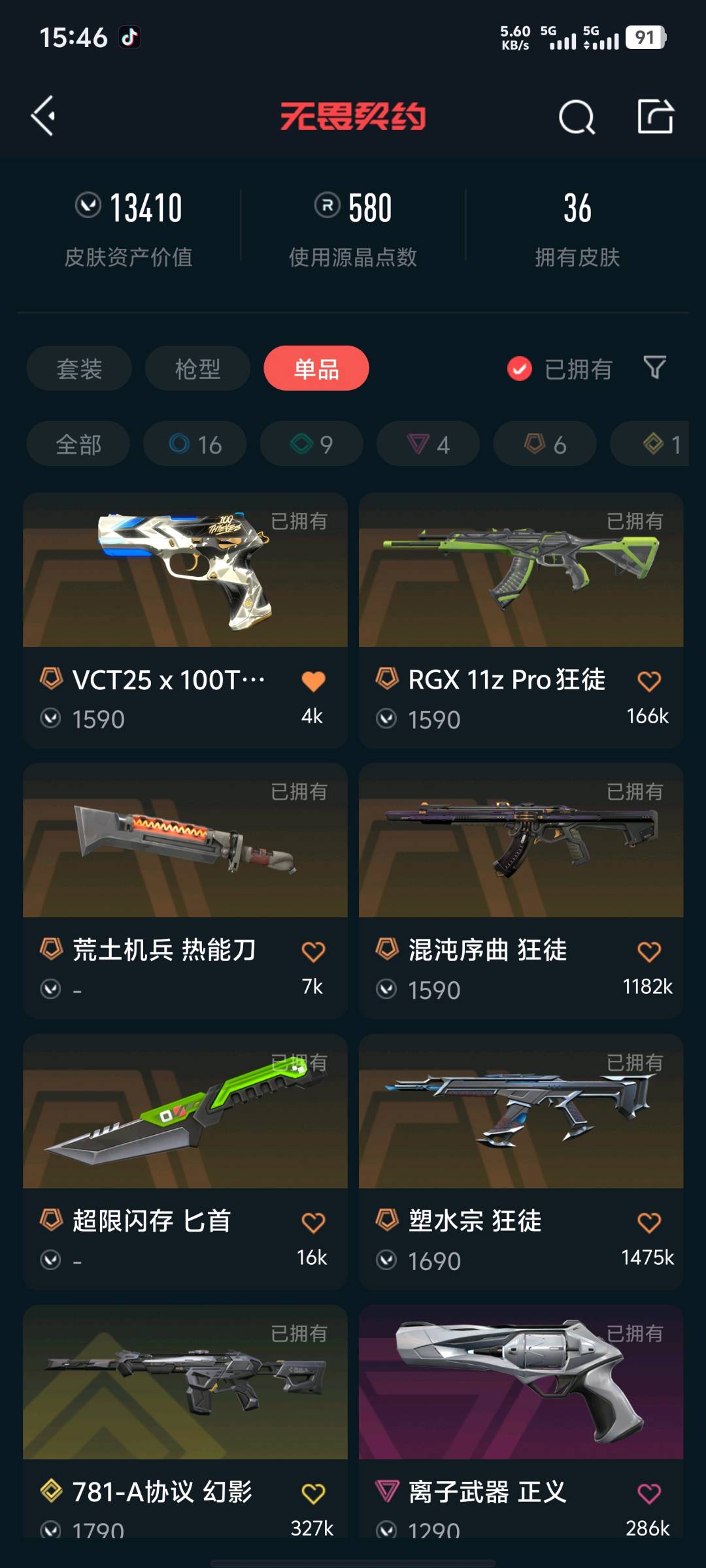Toggle the 已拥有 owned checkbox
The width and height of the screenshot is (706, 1568).
point(520,369)
